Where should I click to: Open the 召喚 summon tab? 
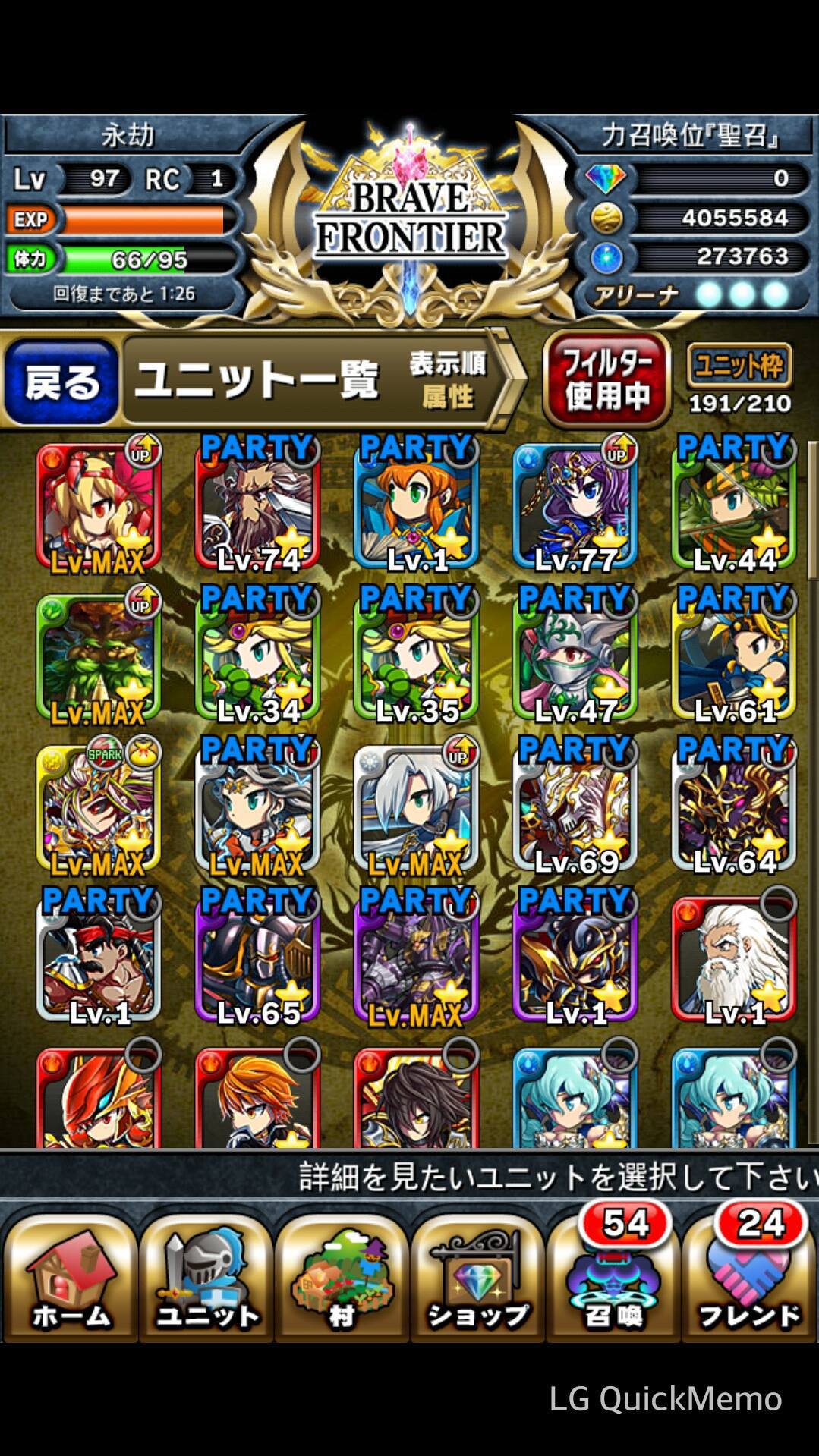point(613,1275)
